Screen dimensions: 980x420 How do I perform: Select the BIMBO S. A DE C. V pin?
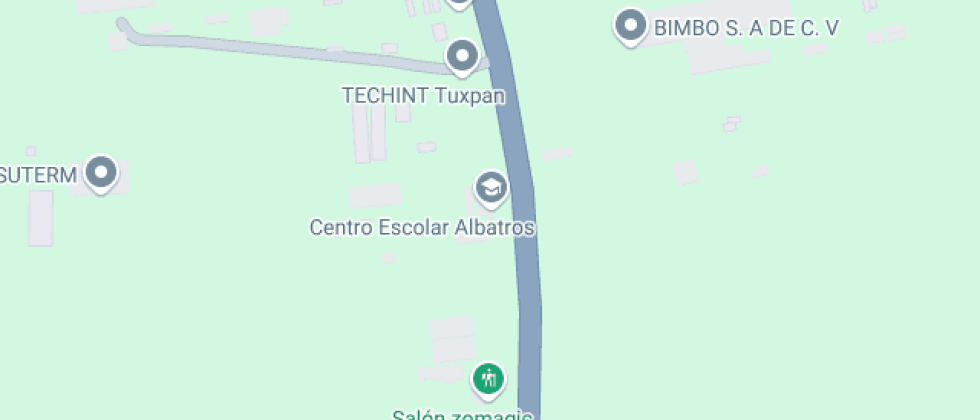[x=630, y=25]
